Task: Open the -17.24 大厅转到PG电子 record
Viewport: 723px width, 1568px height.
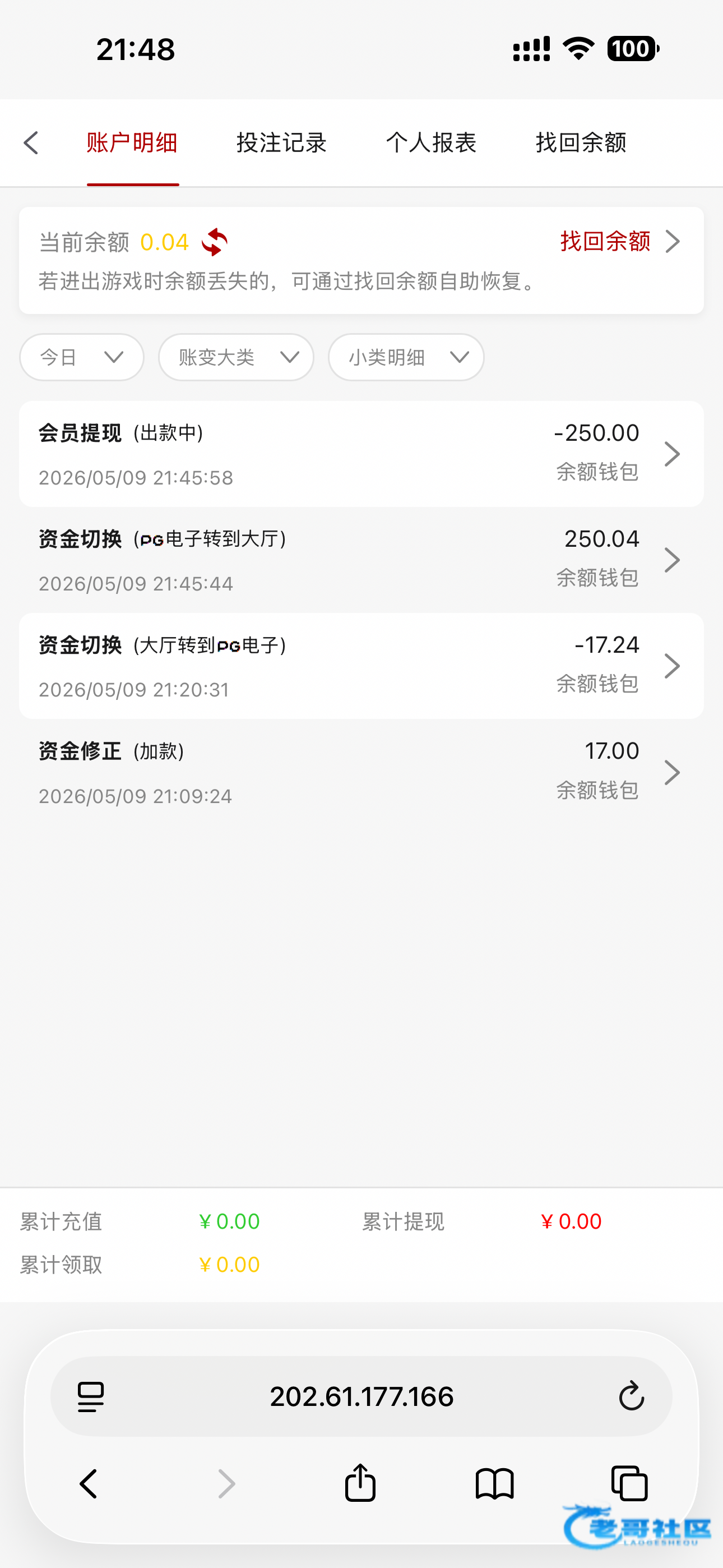Action: click(x=361, y=666)
